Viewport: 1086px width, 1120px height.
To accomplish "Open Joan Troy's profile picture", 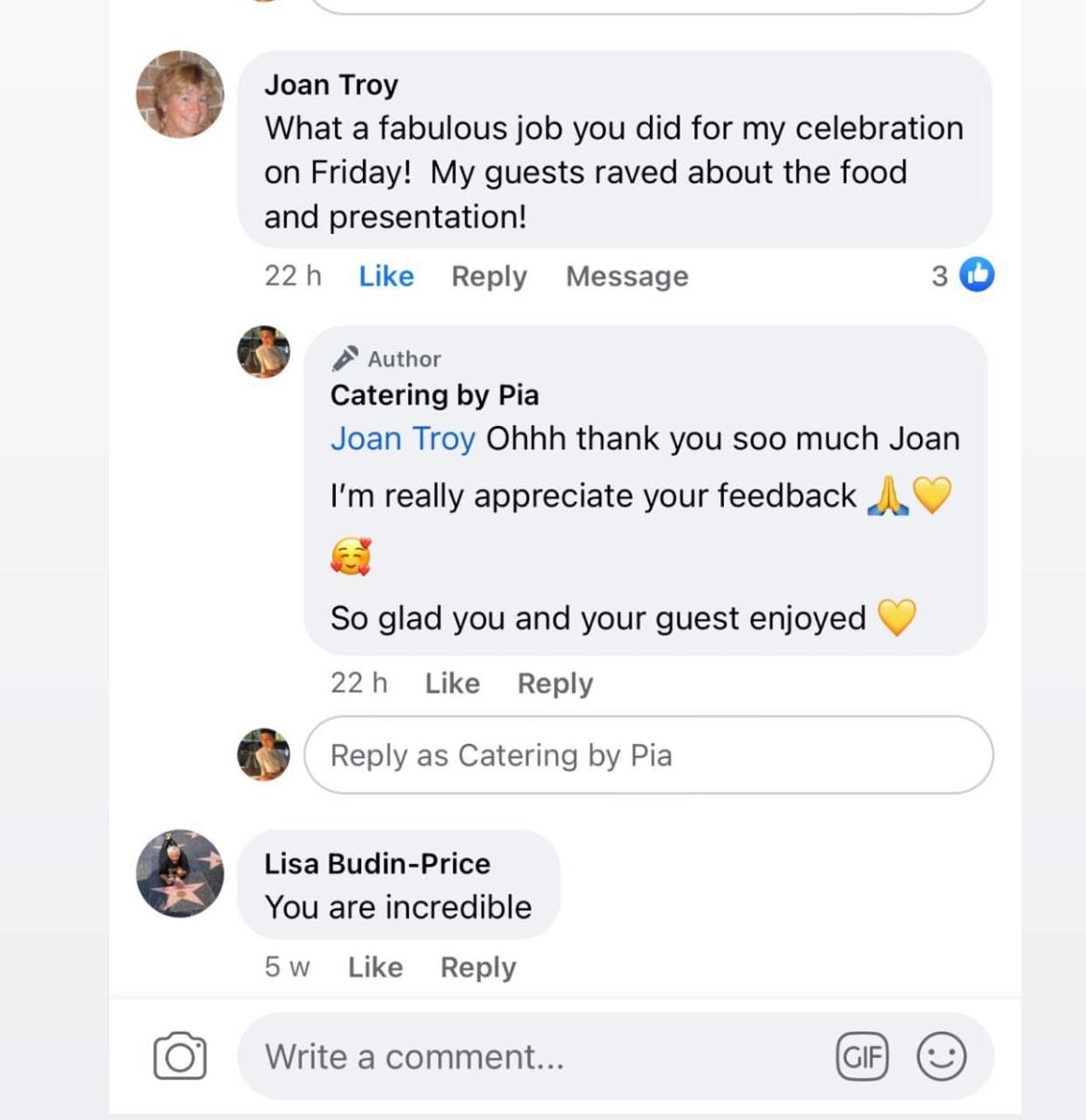I will point(180,95).
